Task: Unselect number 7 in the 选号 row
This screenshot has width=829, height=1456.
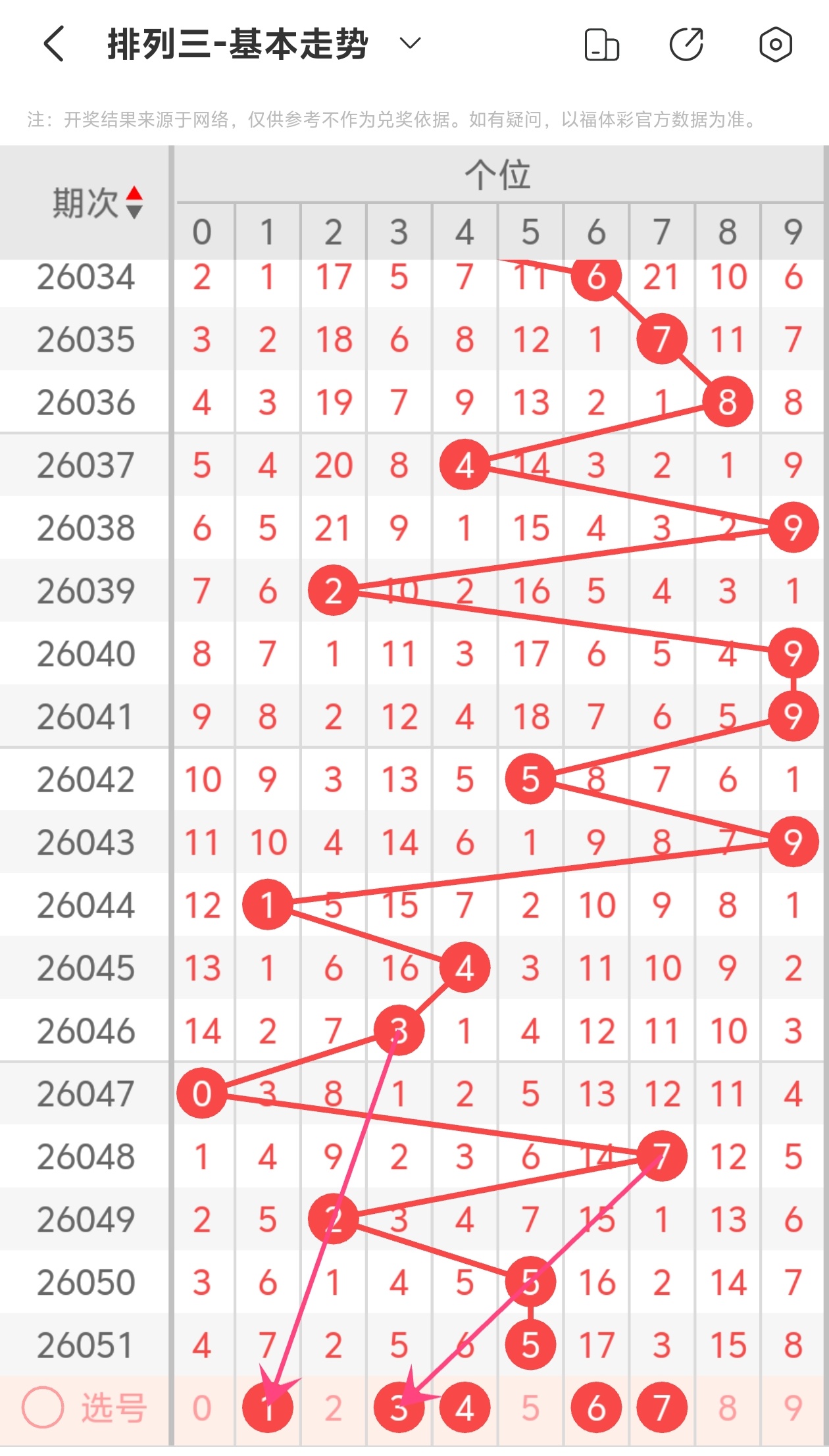Action: 662,1408
